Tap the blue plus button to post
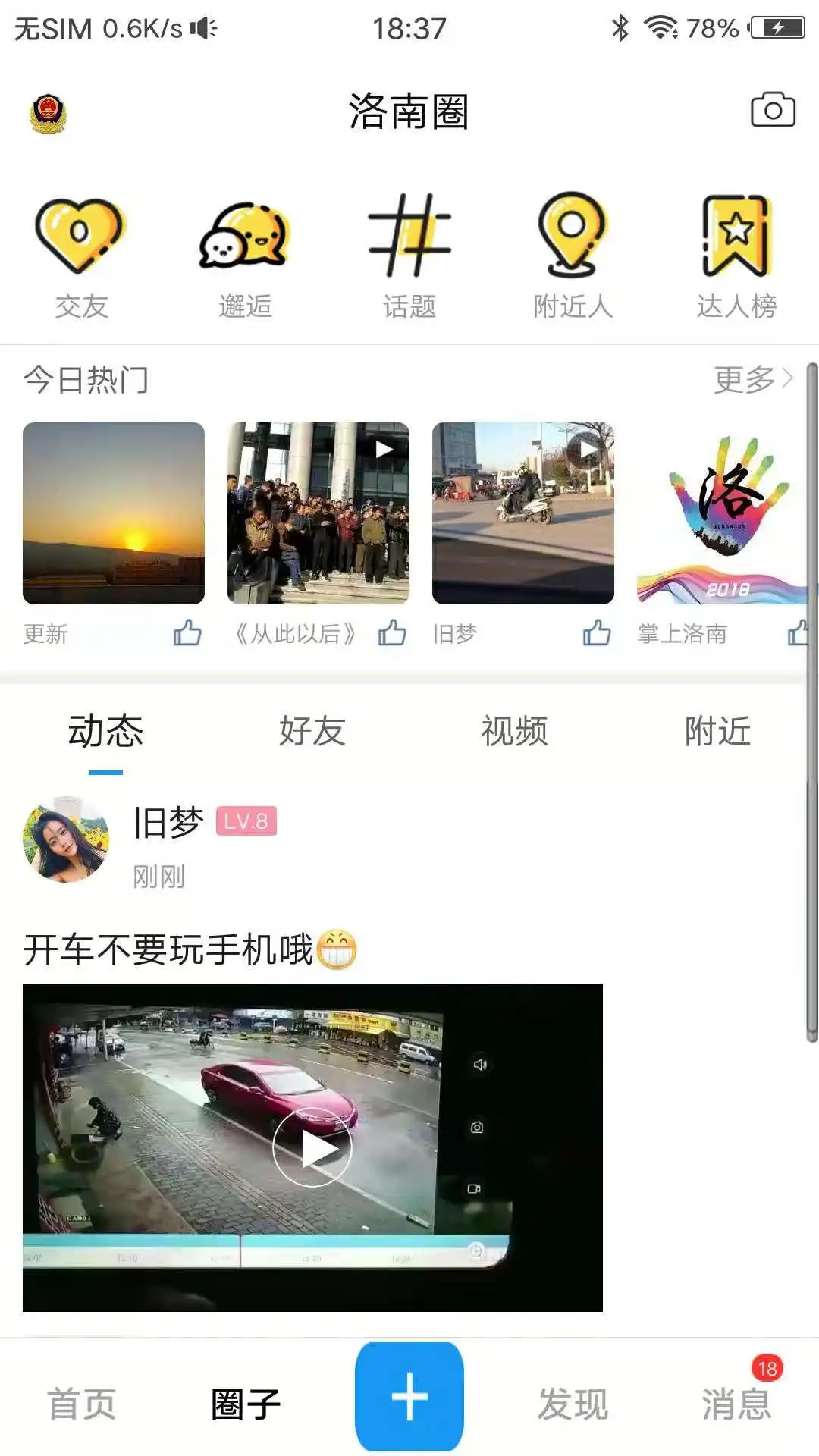The image size is (819, 1456). [409, 1399]
